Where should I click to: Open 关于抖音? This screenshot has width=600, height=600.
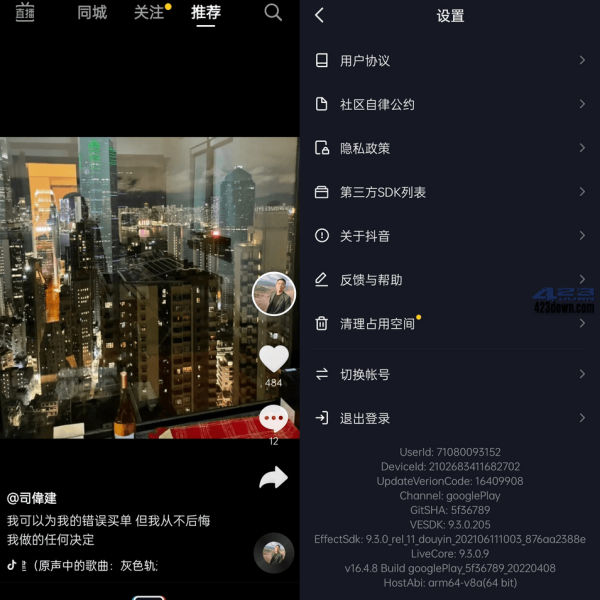(x=450, y=236)
